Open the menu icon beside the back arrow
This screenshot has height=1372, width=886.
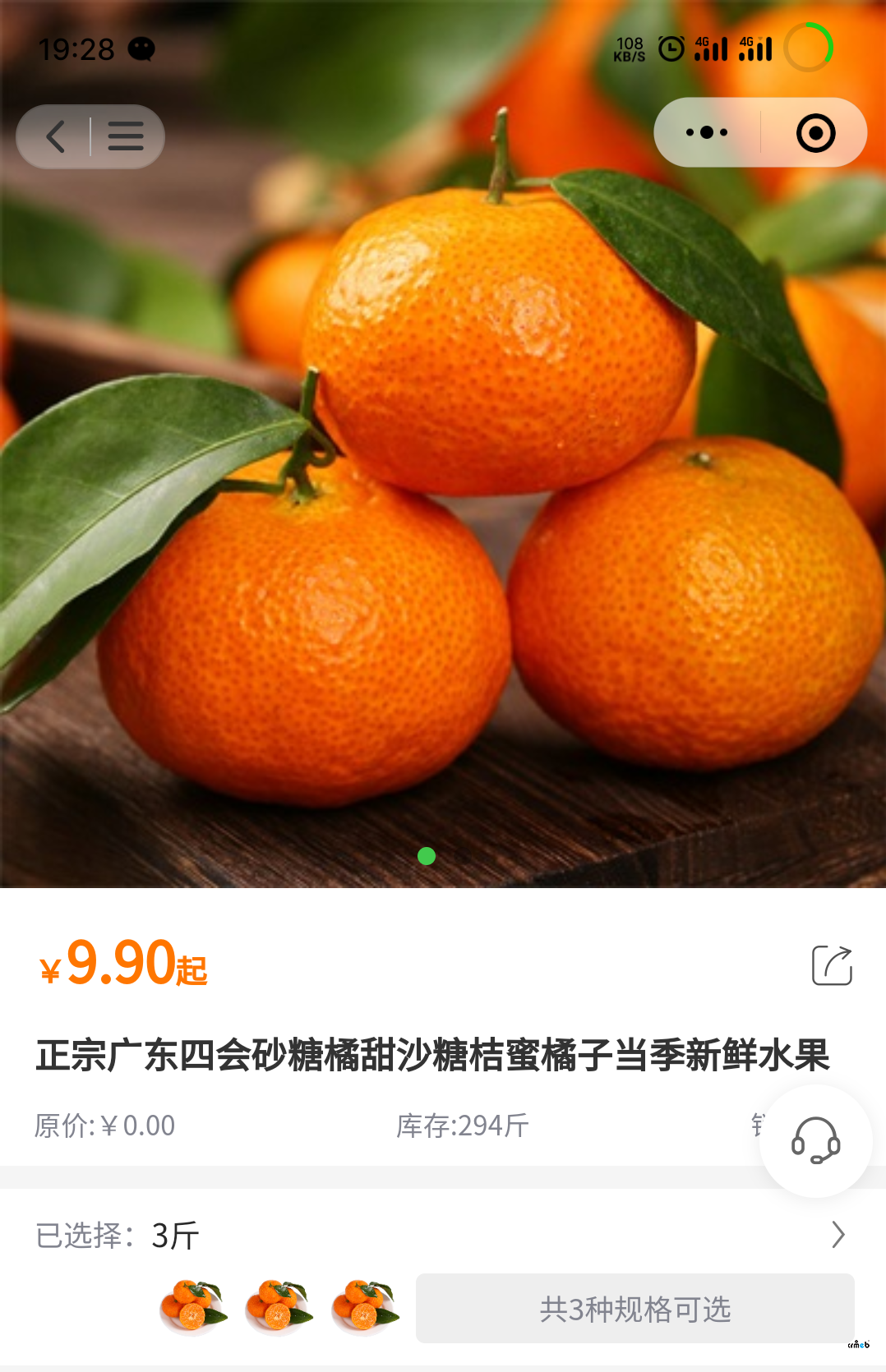click(x=125, y=136)
